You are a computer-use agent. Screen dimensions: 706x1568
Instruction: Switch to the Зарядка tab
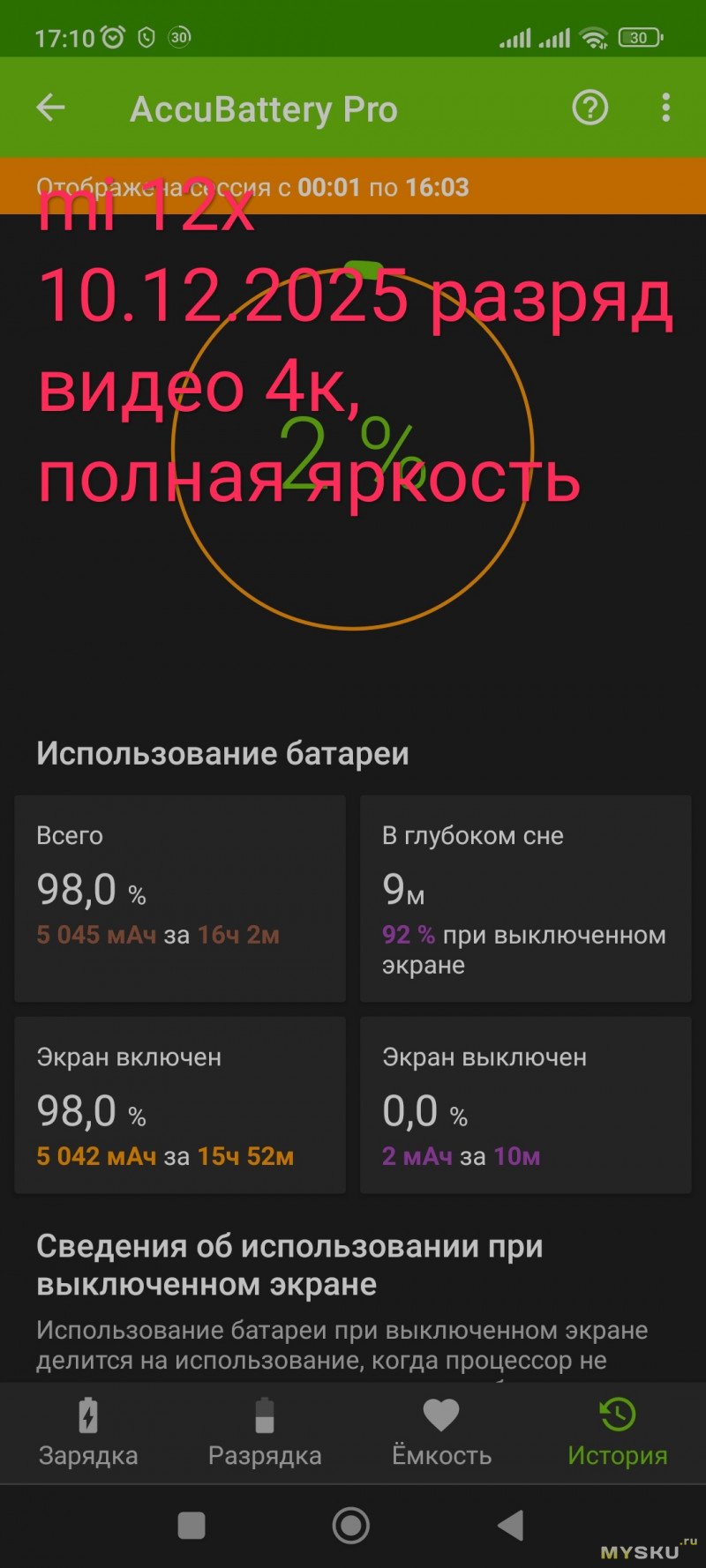click(88, 1432)
